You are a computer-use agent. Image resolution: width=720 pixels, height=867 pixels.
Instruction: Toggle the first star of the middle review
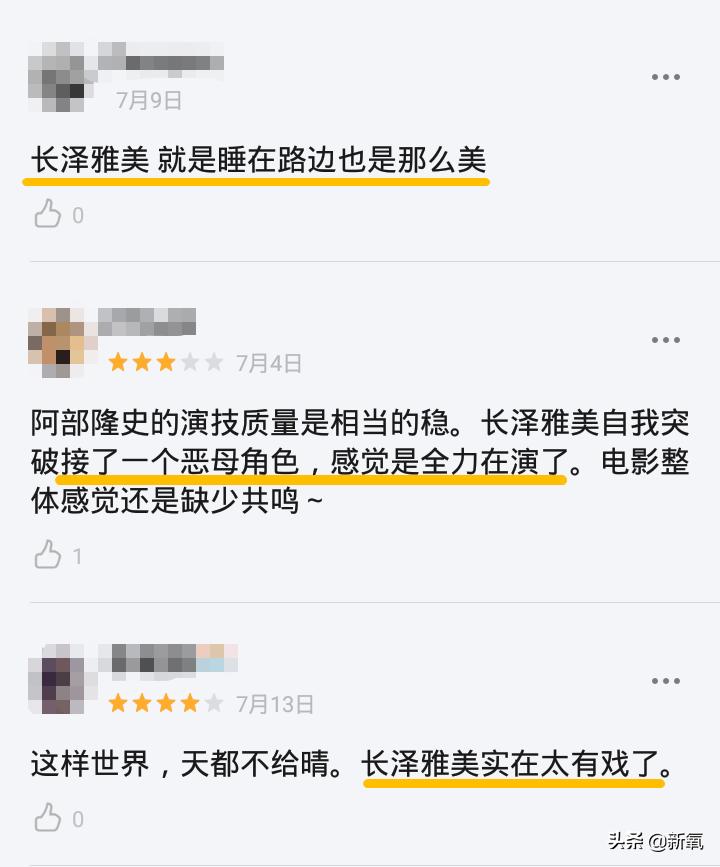click(x=117, y=364)
